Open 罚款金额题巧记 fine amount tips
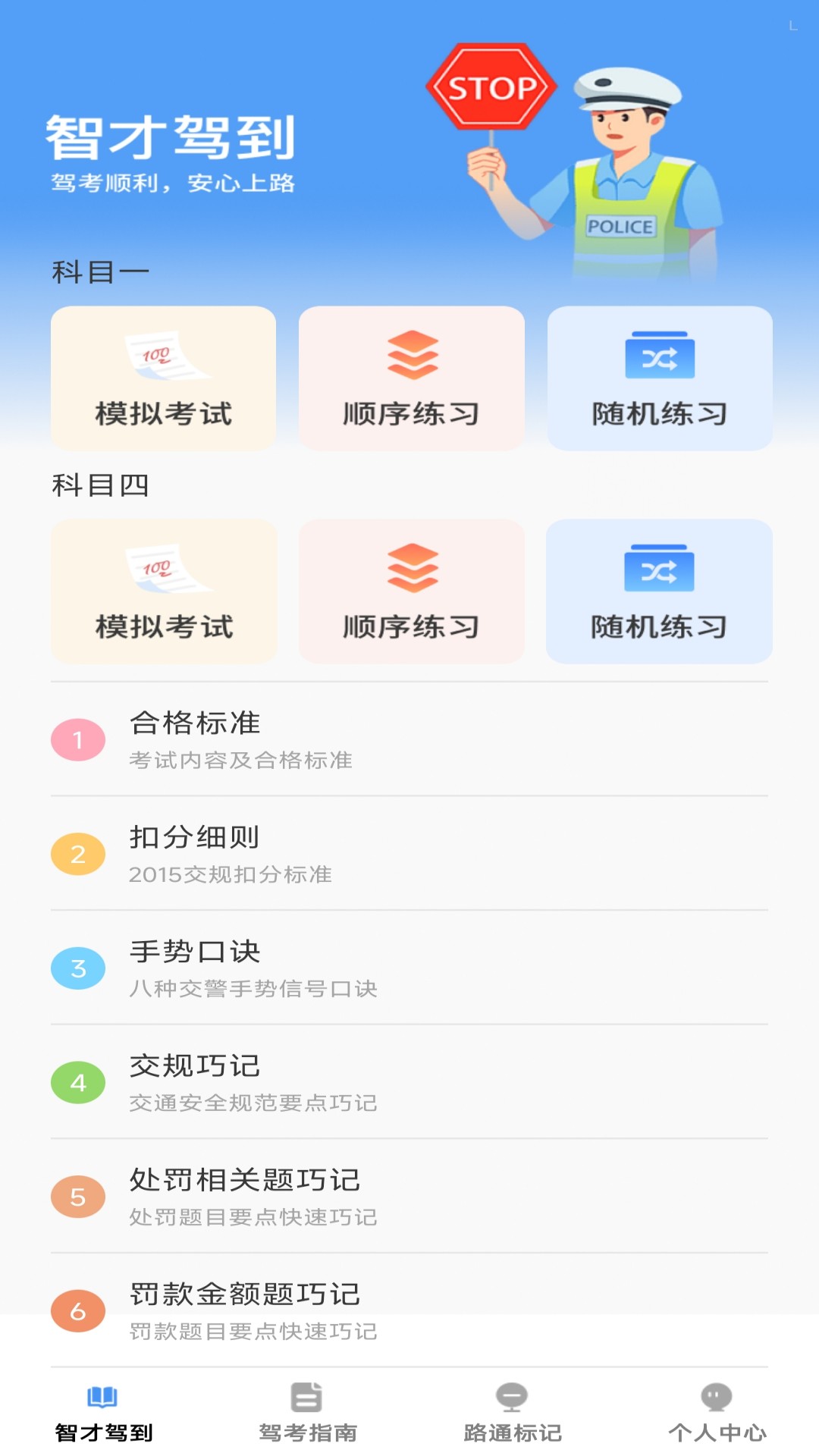This screenshot has width=819, height=1456. [409, 1308]
